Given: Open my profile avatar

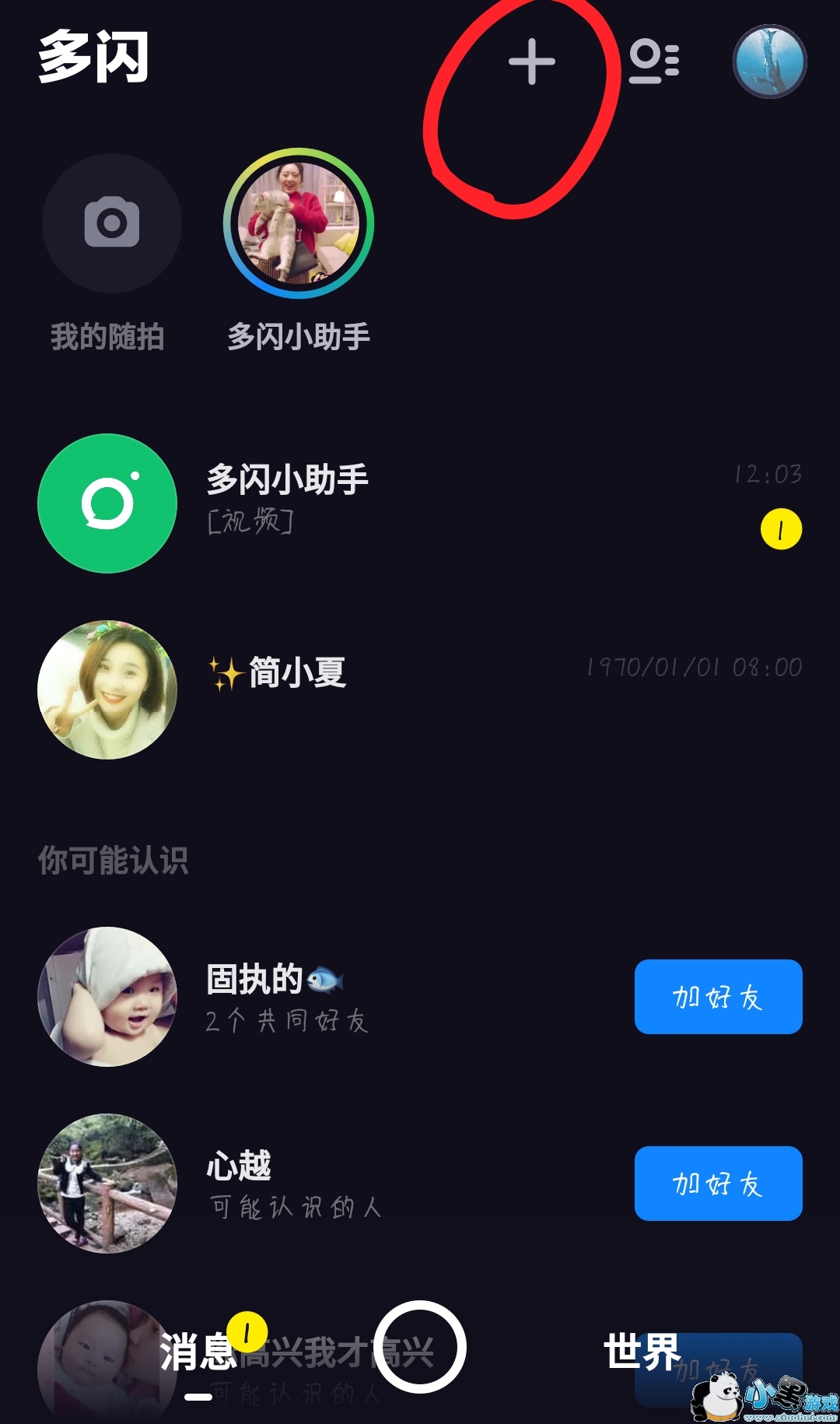Looking at the screenshot, I should (769, 61).
